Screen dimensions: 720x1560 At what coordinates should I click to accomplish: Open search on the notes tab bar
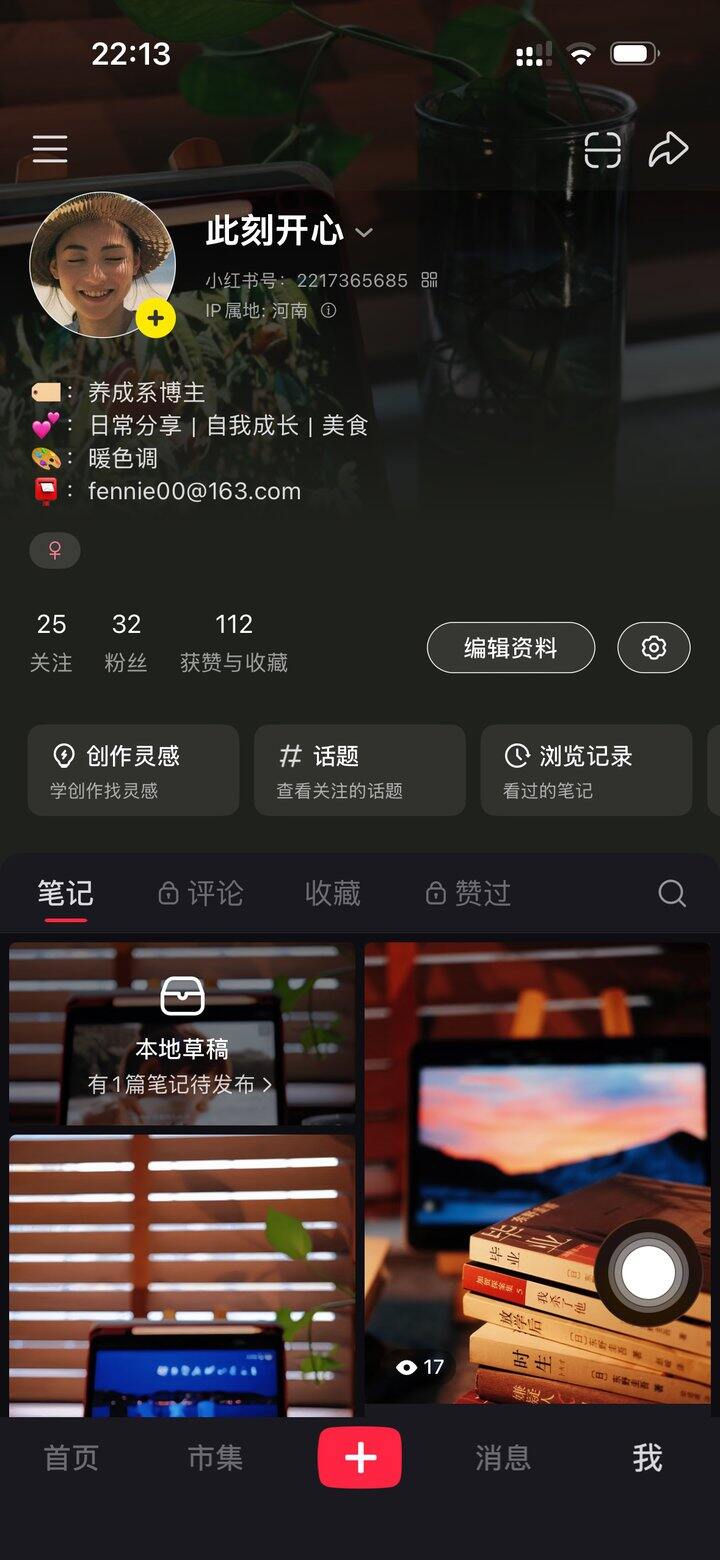(x=671, y=893)
